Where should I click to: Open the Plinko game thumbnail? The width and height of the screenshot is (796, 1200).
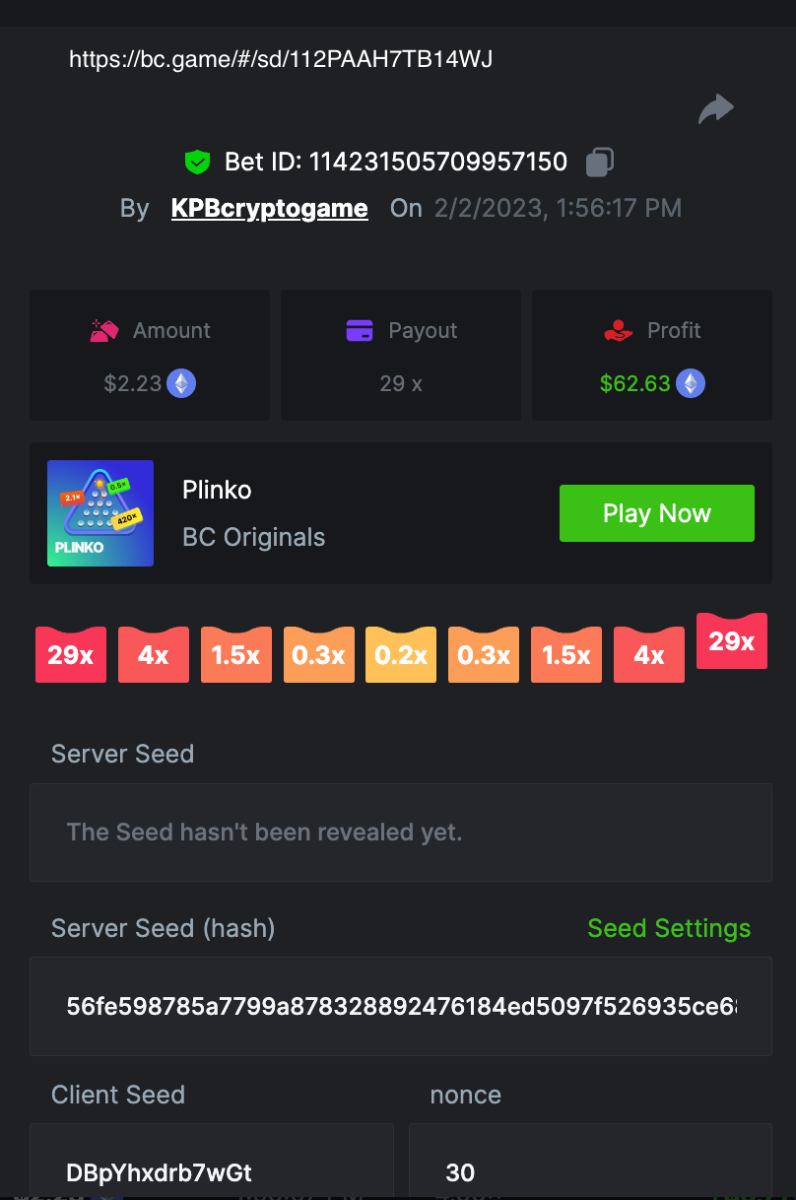pos(100,513)
